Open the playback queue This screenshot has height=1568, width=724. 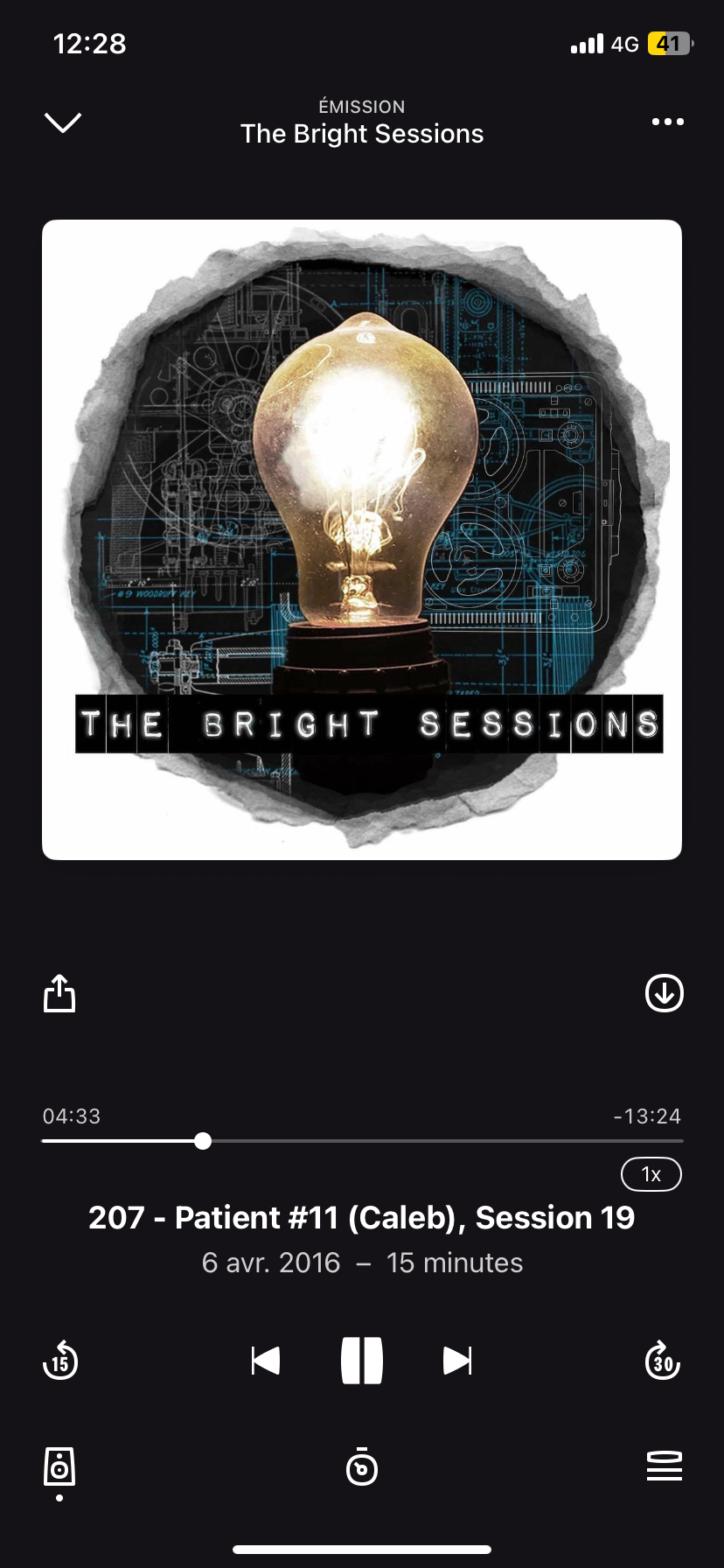click(664, 1466)
